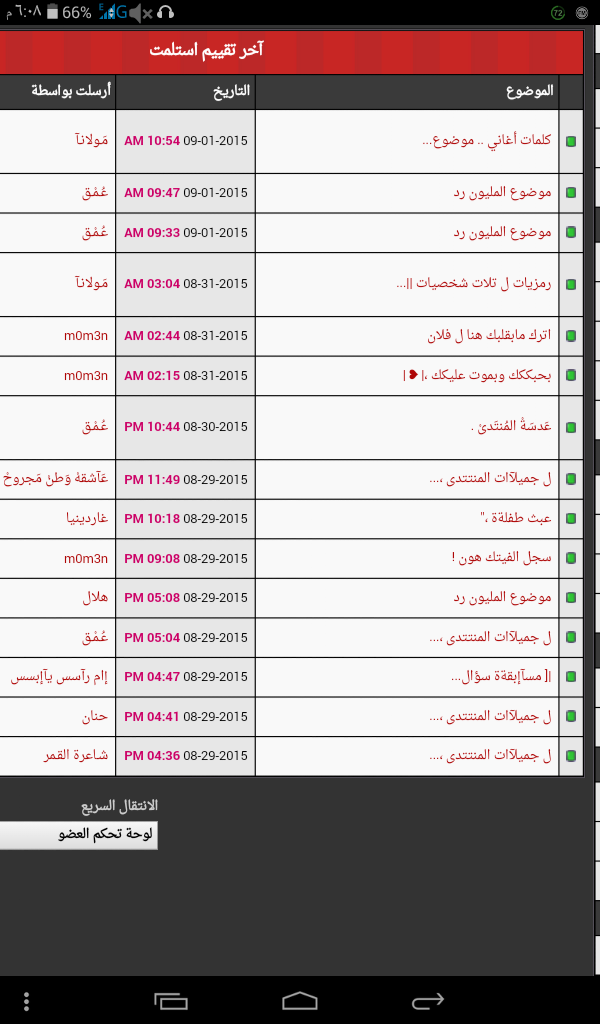This screenshot has width=600, height=1024.
Task: Open بحبككك وبموت عليكك topic
Action: (477, 376)
